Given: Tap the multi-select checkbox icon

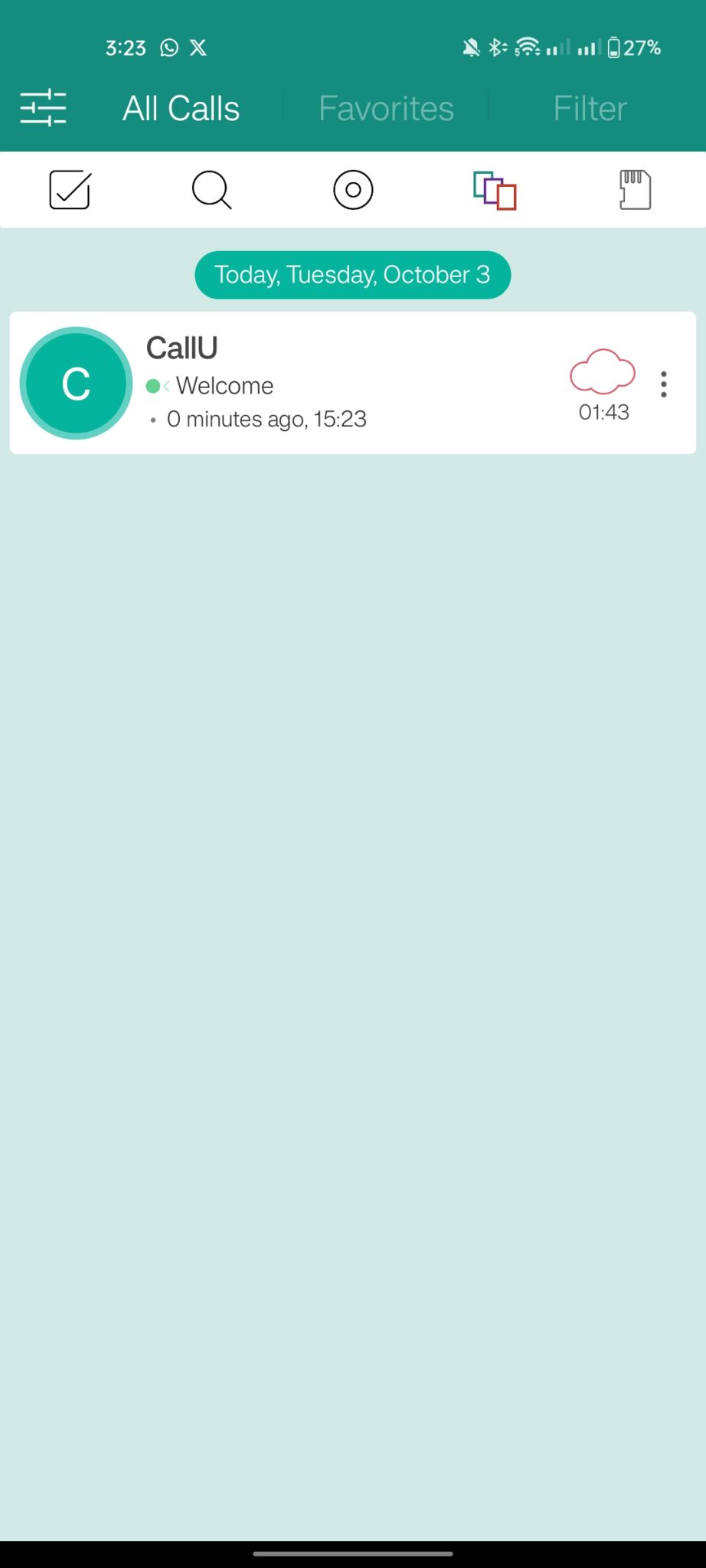Looking at the screenshot, I should [70, 190].
